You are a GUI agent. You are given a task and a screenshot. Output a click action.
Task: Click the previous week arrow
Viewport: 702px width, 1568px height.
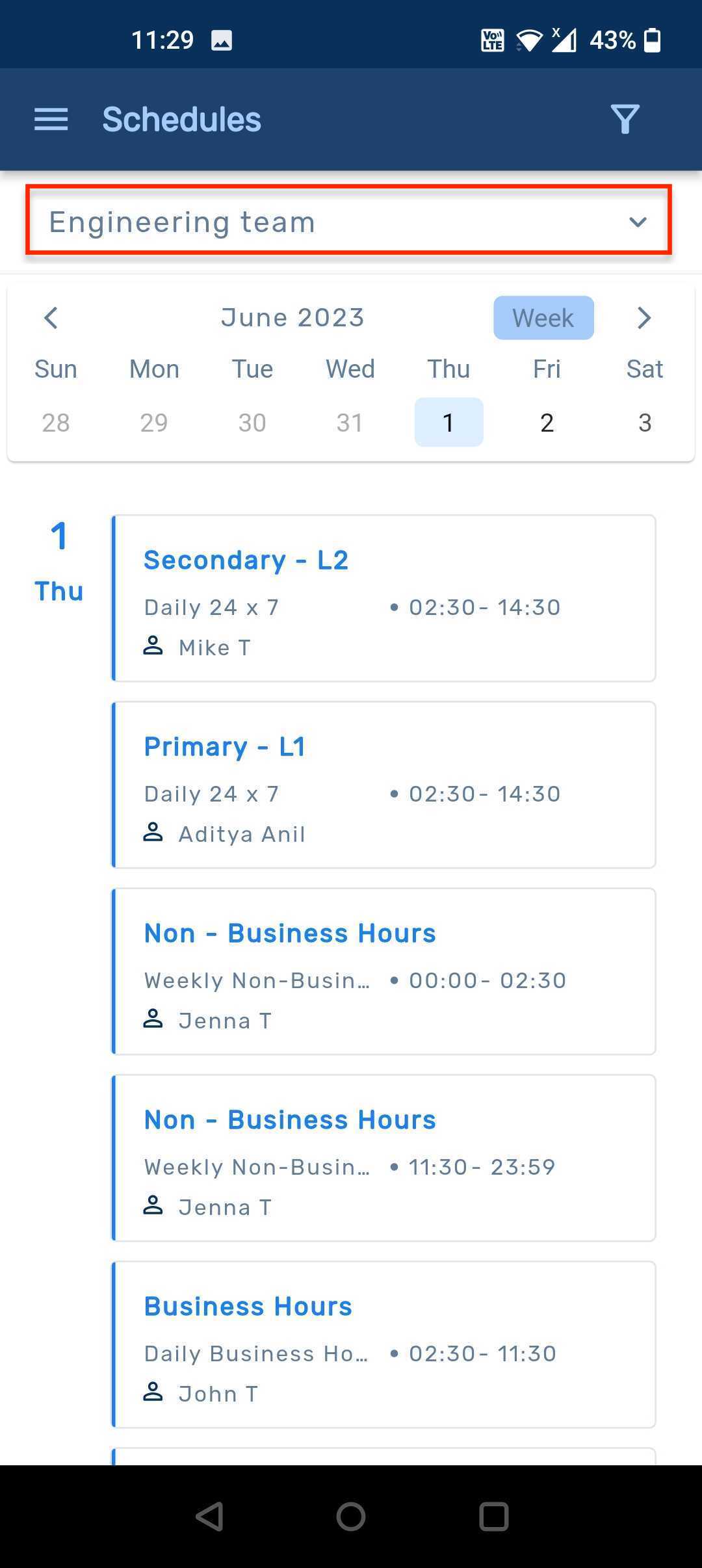pos(51,318)
